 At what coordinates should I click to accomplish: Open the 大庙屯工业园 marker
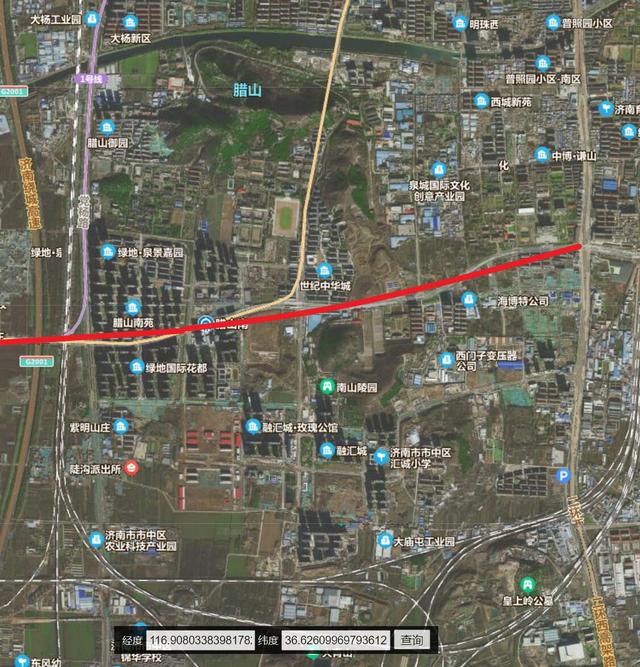click(x=385, y=541)
